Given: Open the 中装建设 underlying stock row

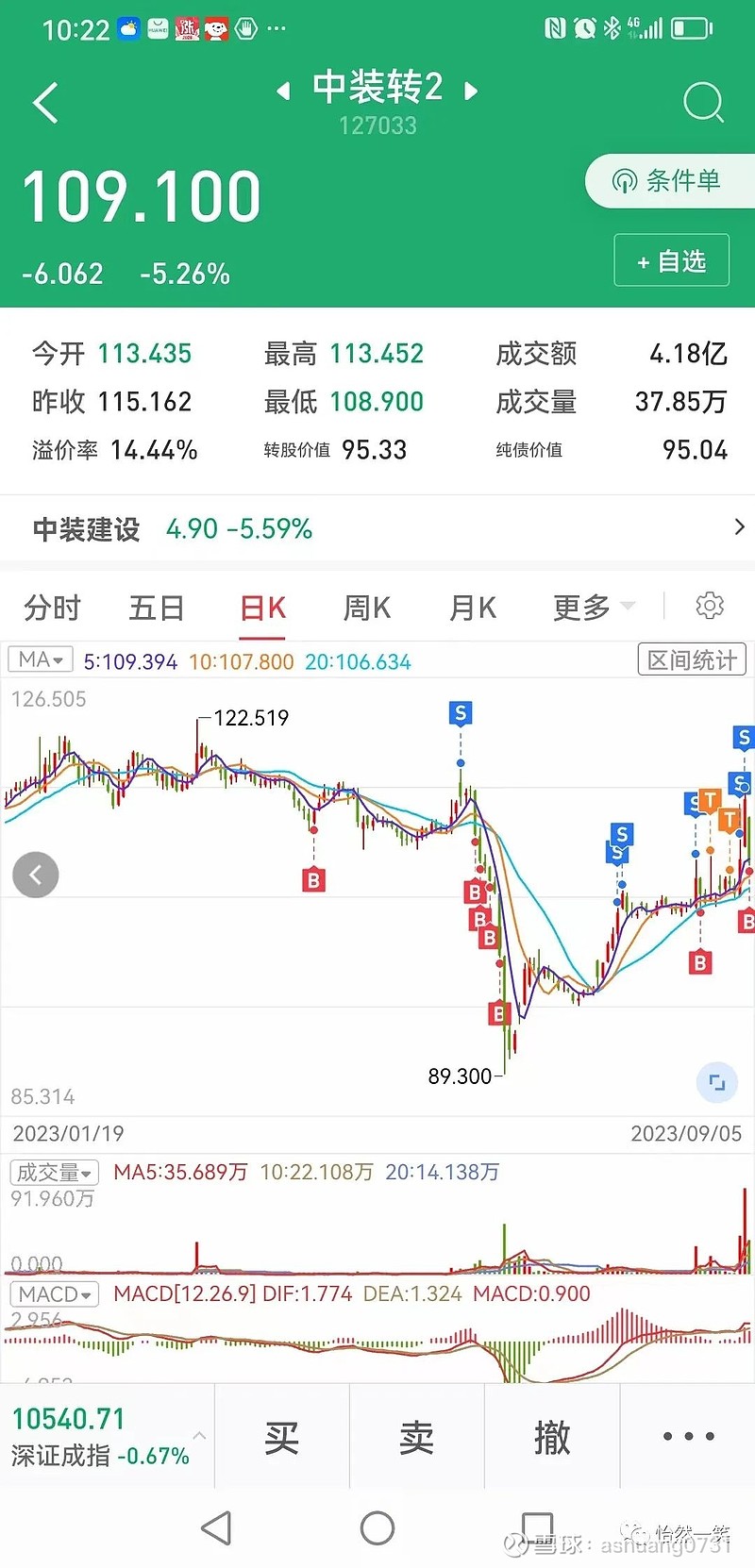Looking at the screenshot, I should click(x=377, y=528).
